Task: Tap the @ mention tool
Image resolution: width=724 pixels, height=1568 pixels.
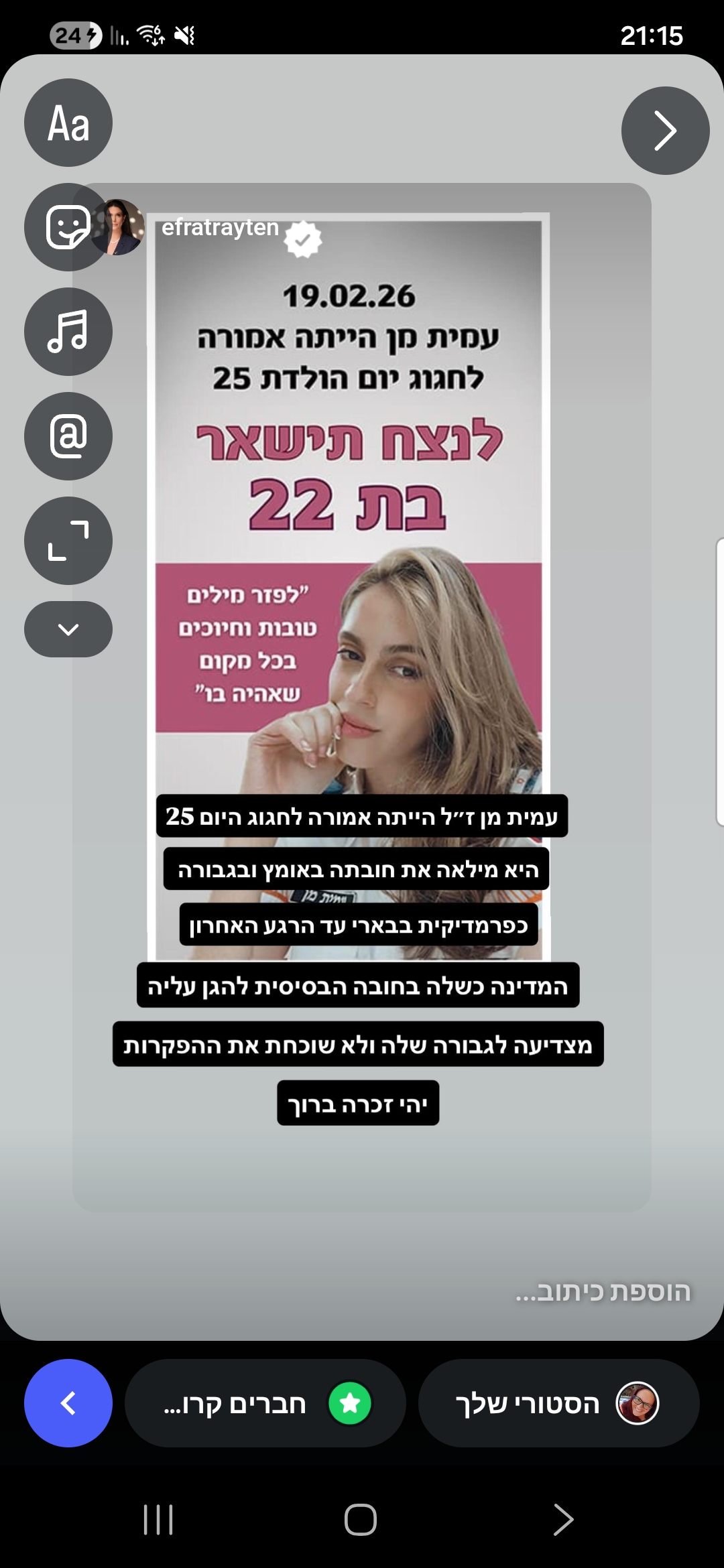Action: (68, 436)
